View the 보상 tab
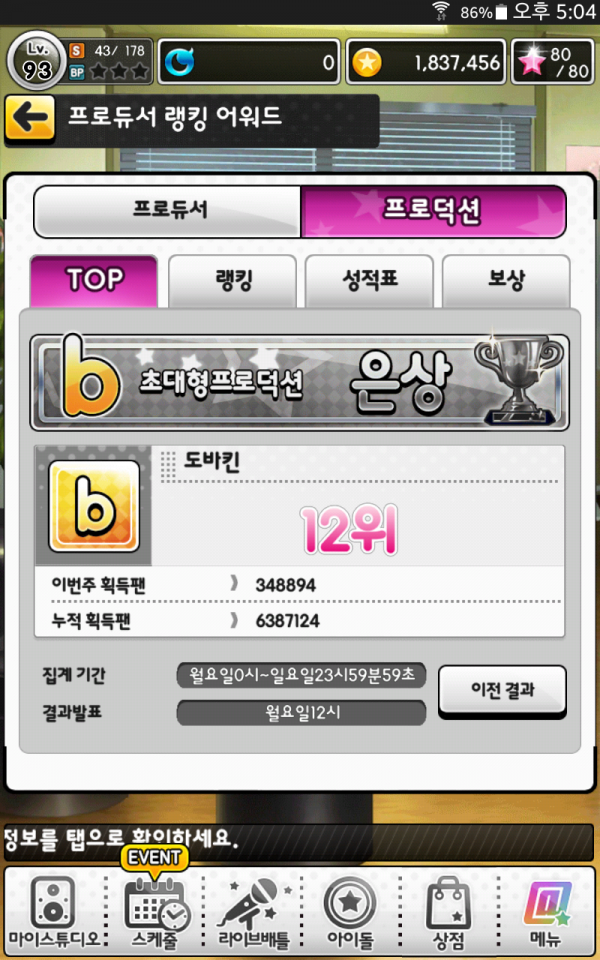 point(506,281)
